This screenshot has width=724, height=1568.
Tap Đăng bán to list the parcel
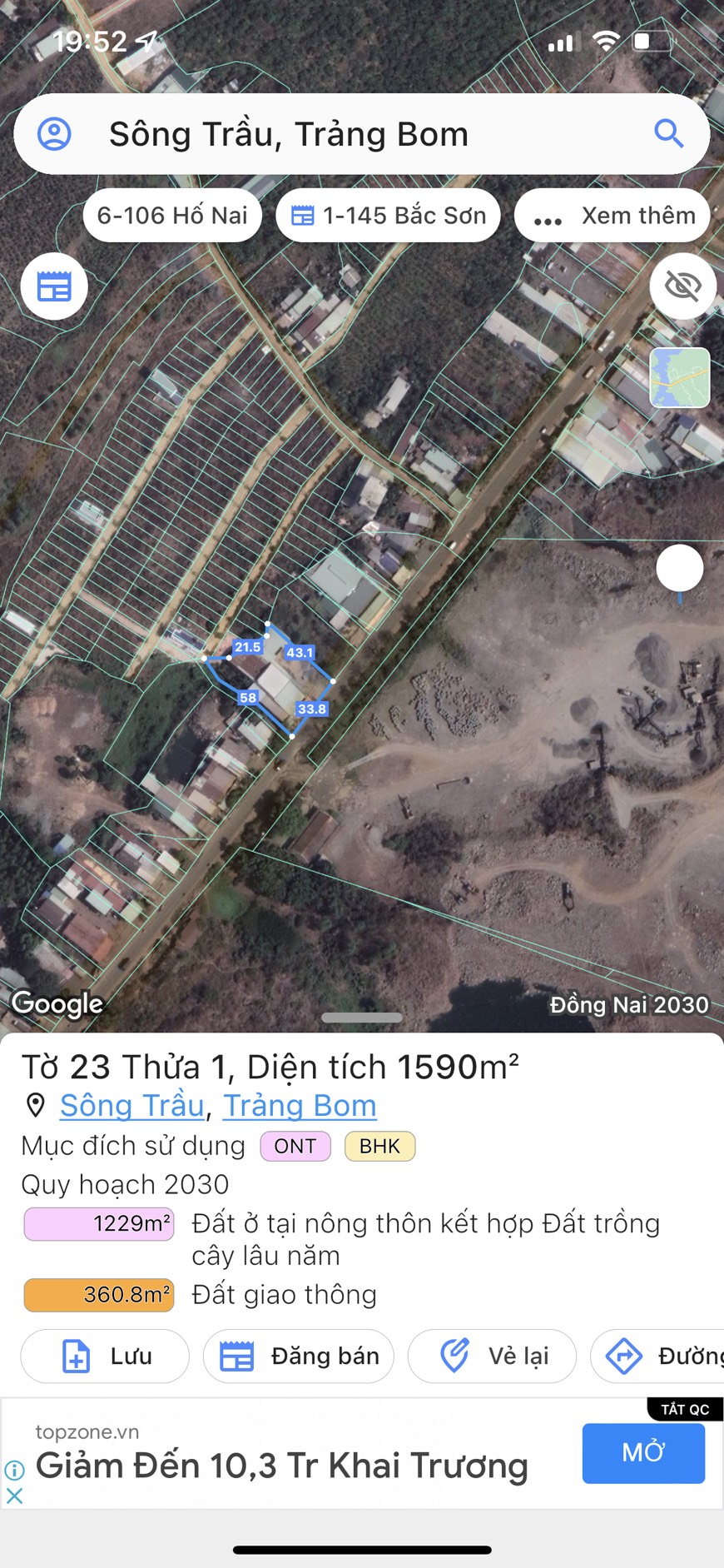click(x=299, y=1356)
